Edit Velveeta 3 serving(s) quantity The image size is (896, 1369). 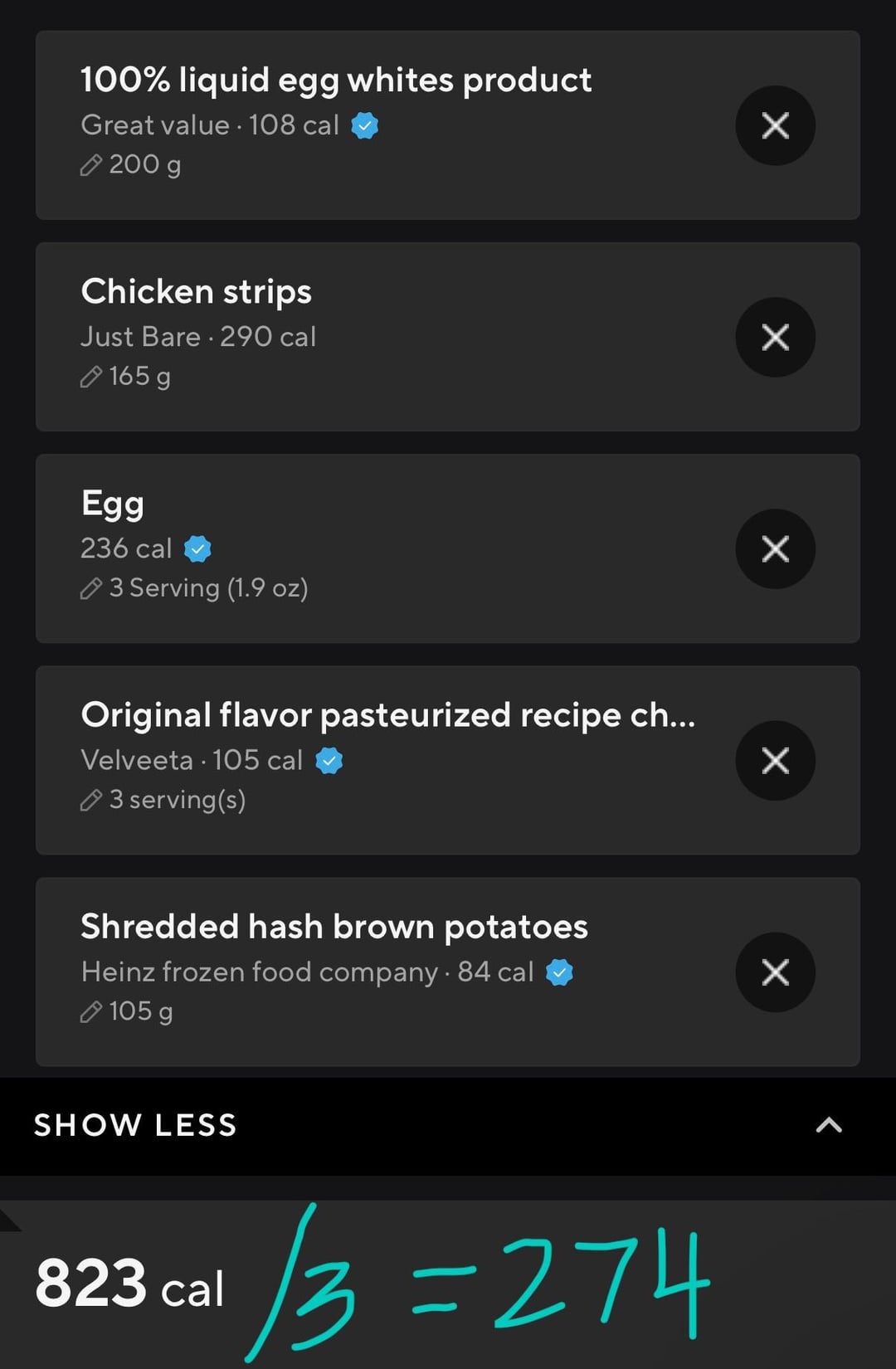(x=163, y=800)
